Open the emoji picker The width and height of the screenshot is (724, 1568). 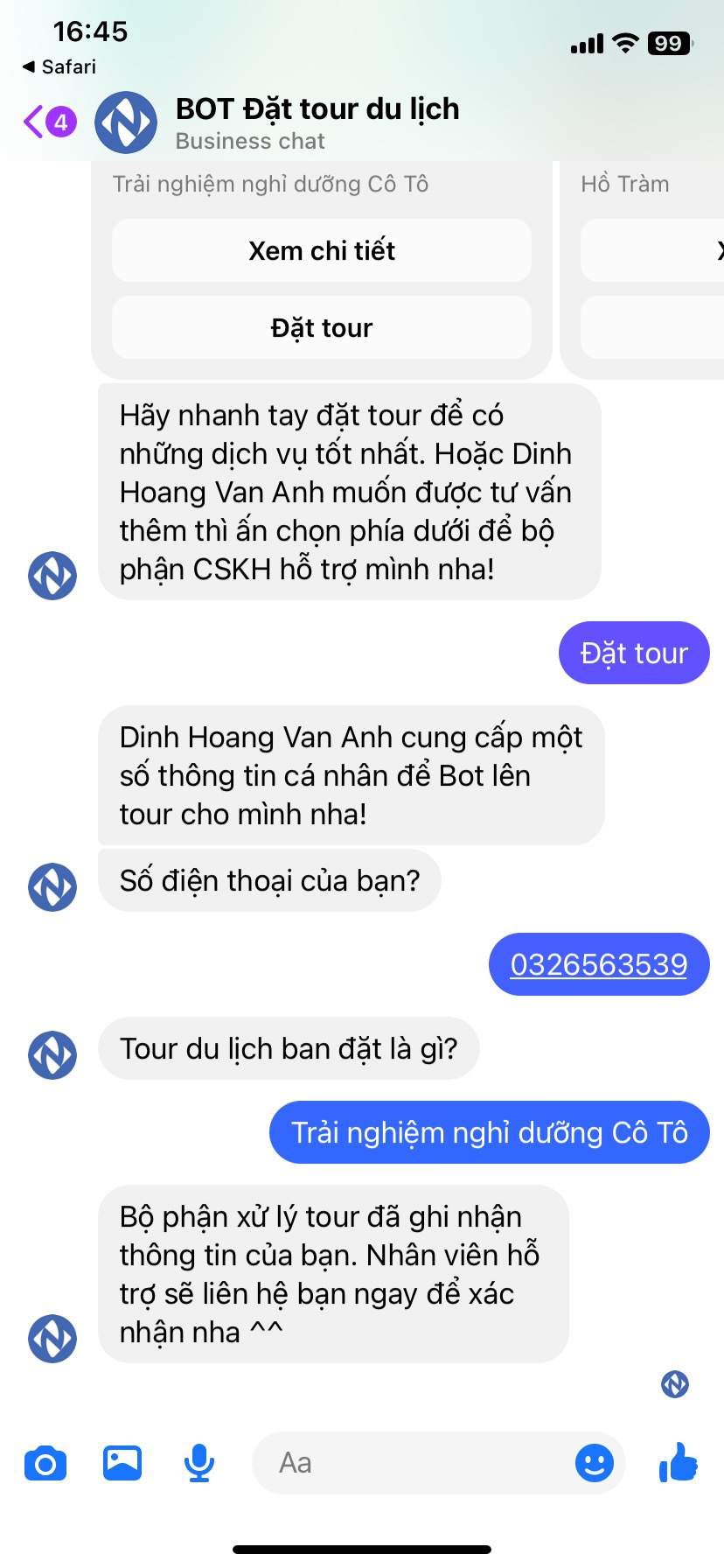(594, 1463)
